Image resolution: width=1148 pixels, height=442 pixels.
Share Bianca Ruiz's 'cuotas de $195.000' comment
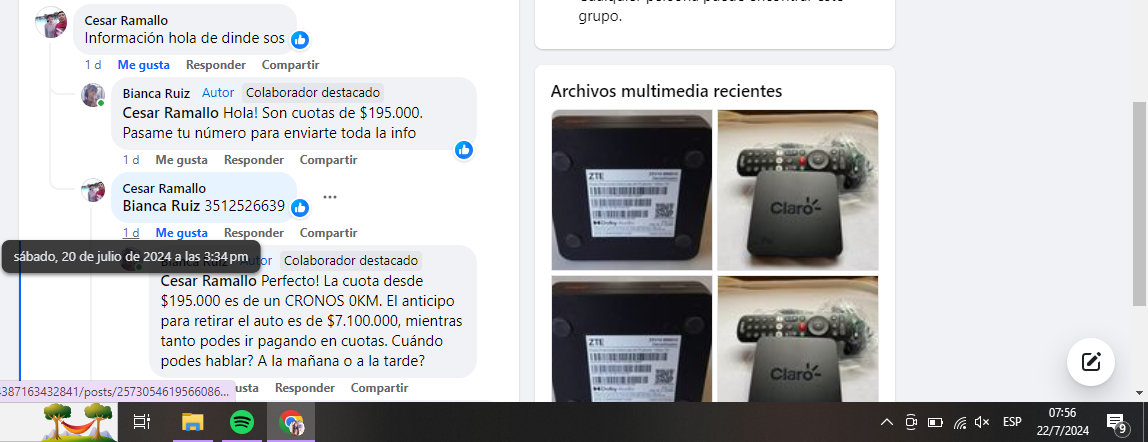pos(328,160)
